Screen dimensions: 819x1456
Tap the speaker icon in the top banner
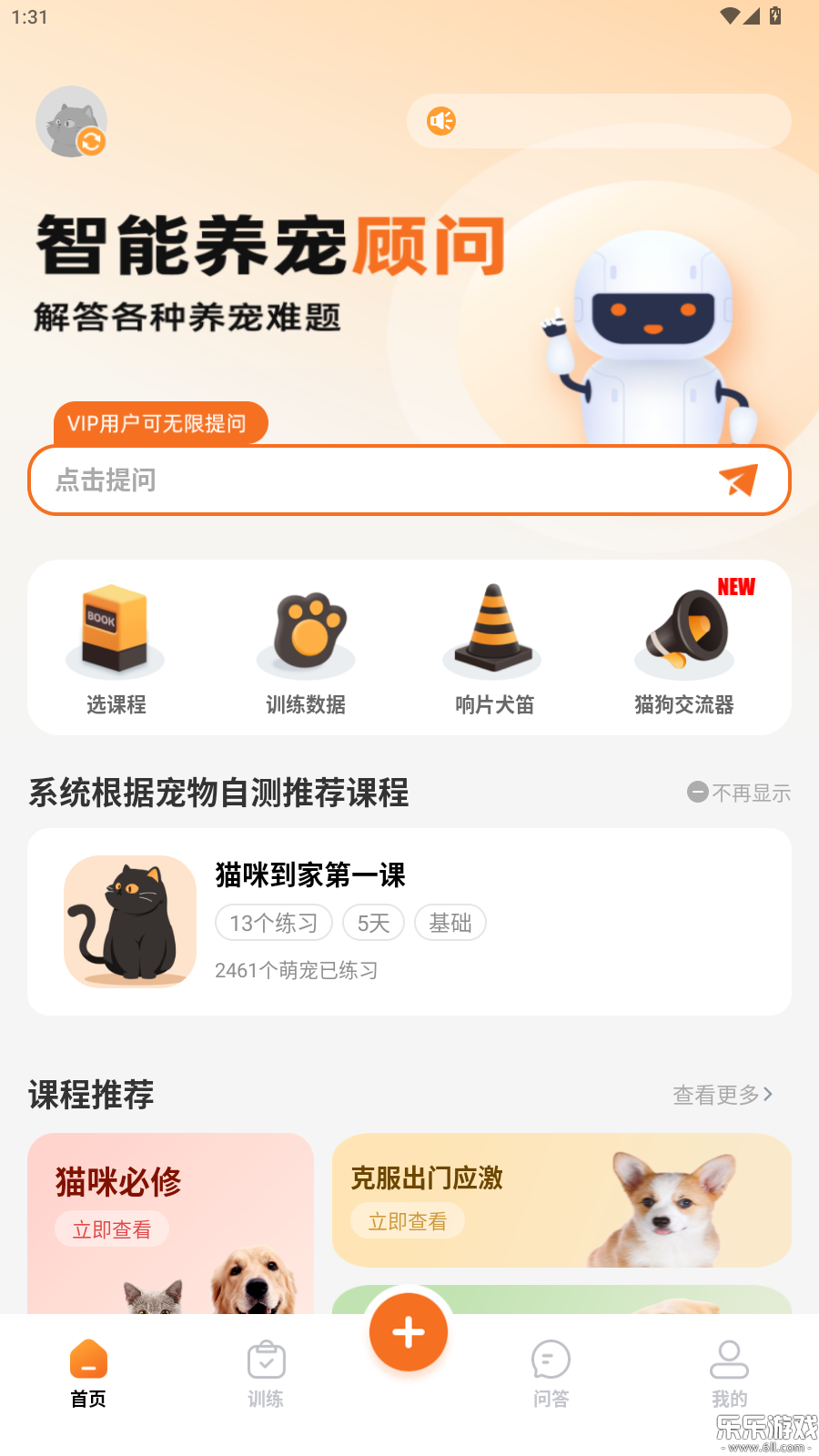click(441, 120)
